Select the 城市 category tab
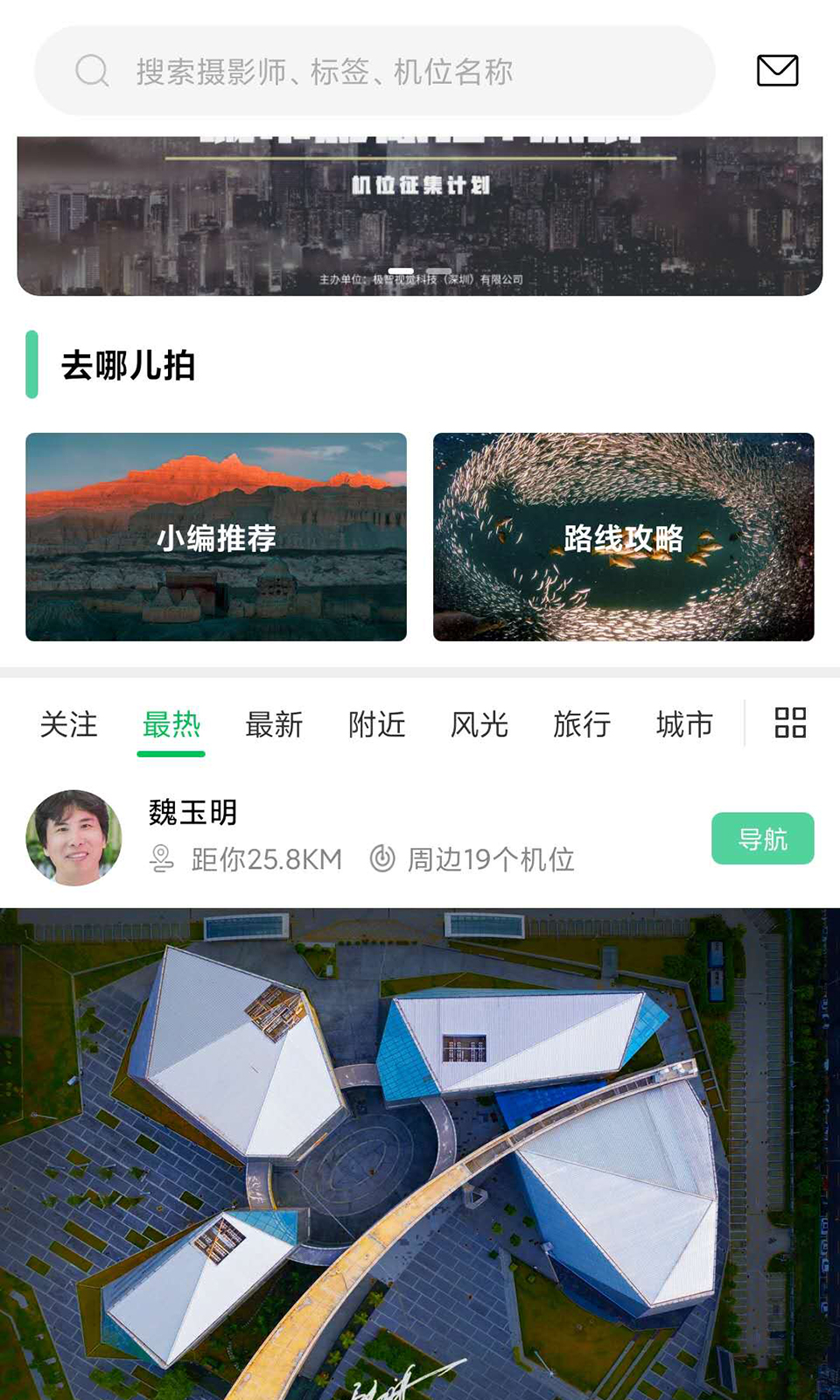The width and height of the screenshot is (840, 1400). pyautogui.click(x=683, y=725)
